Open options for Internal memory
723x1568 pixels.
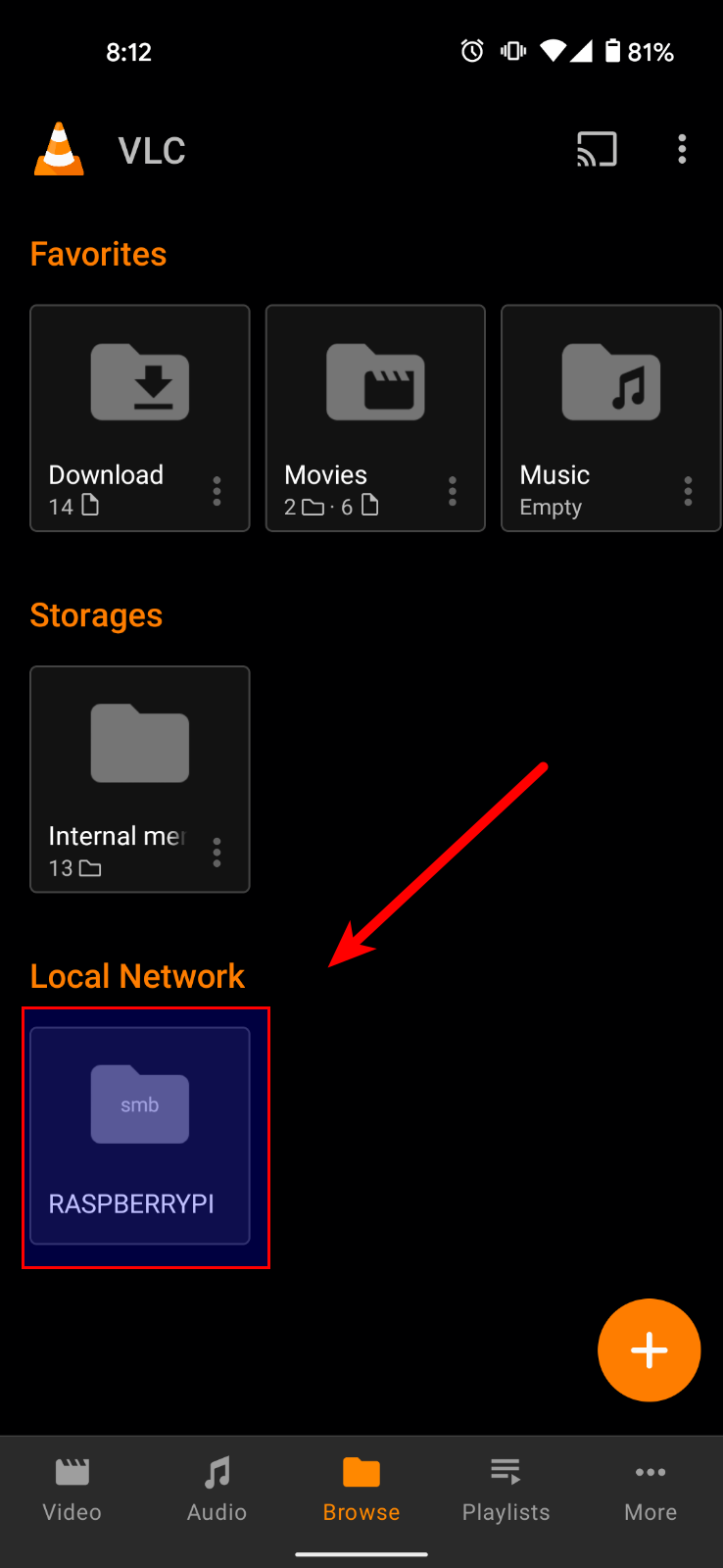217,853
